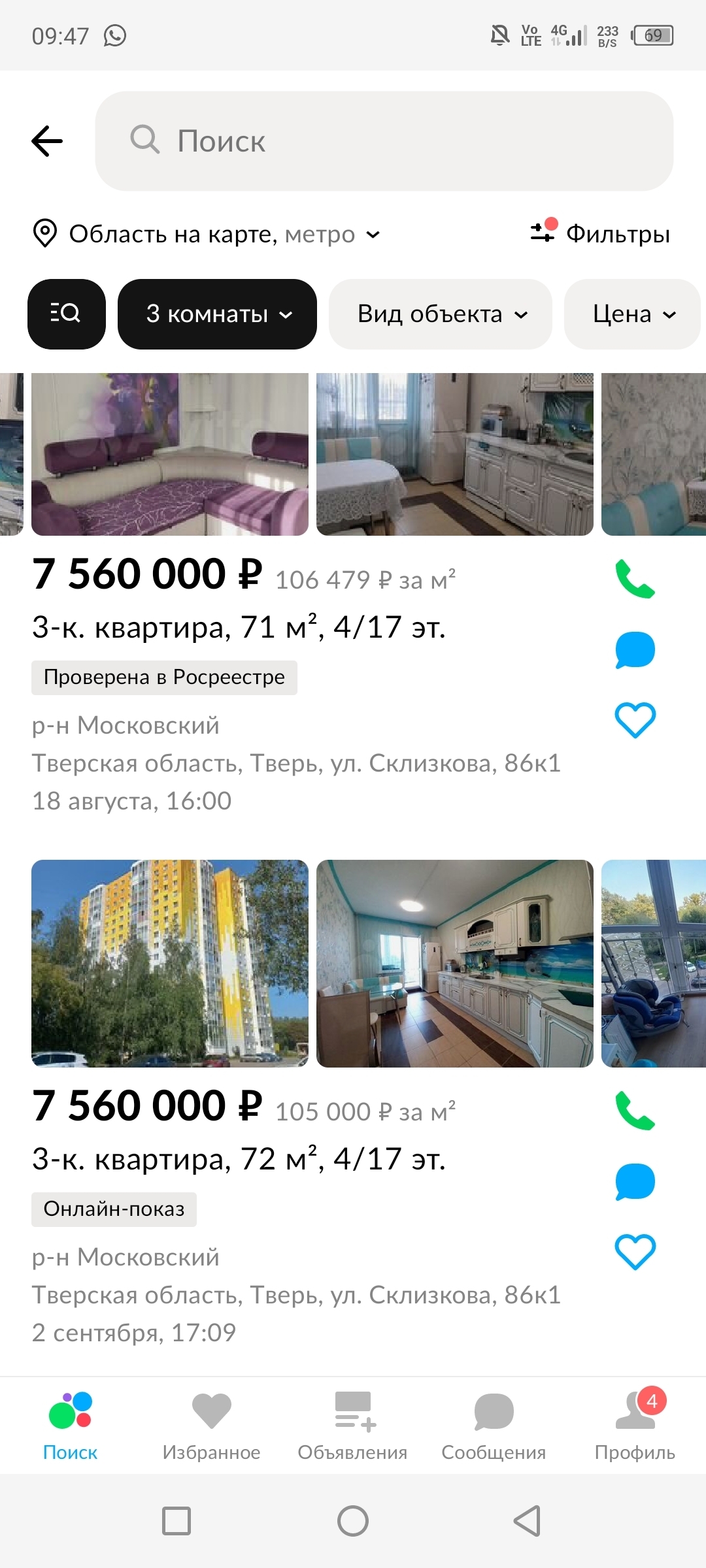
Task: Open the saved search list icon chip
Action: (66, 314)
